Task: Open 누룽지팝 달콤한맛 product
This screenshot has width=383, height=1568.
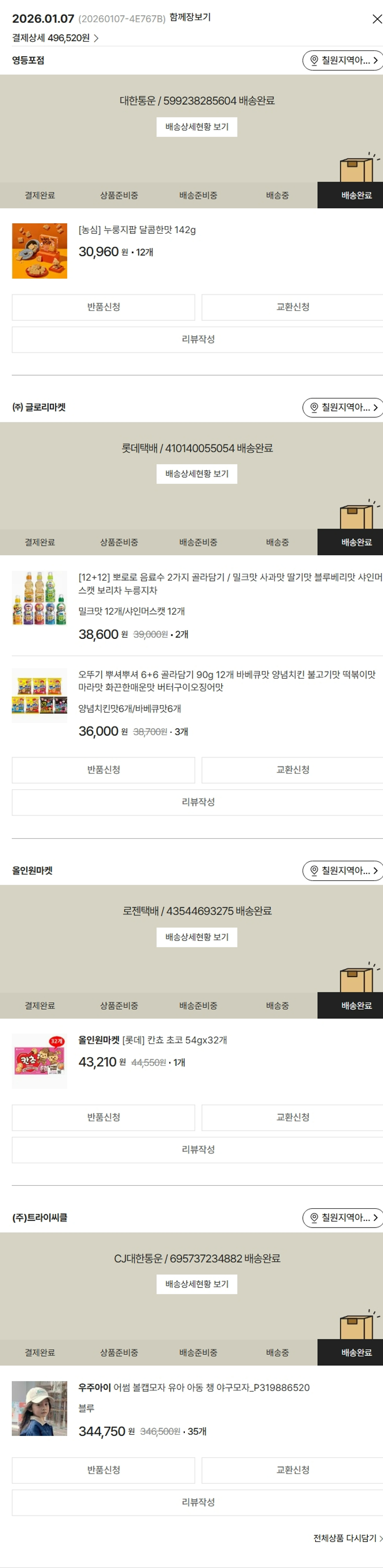Action: pos(137,230)
